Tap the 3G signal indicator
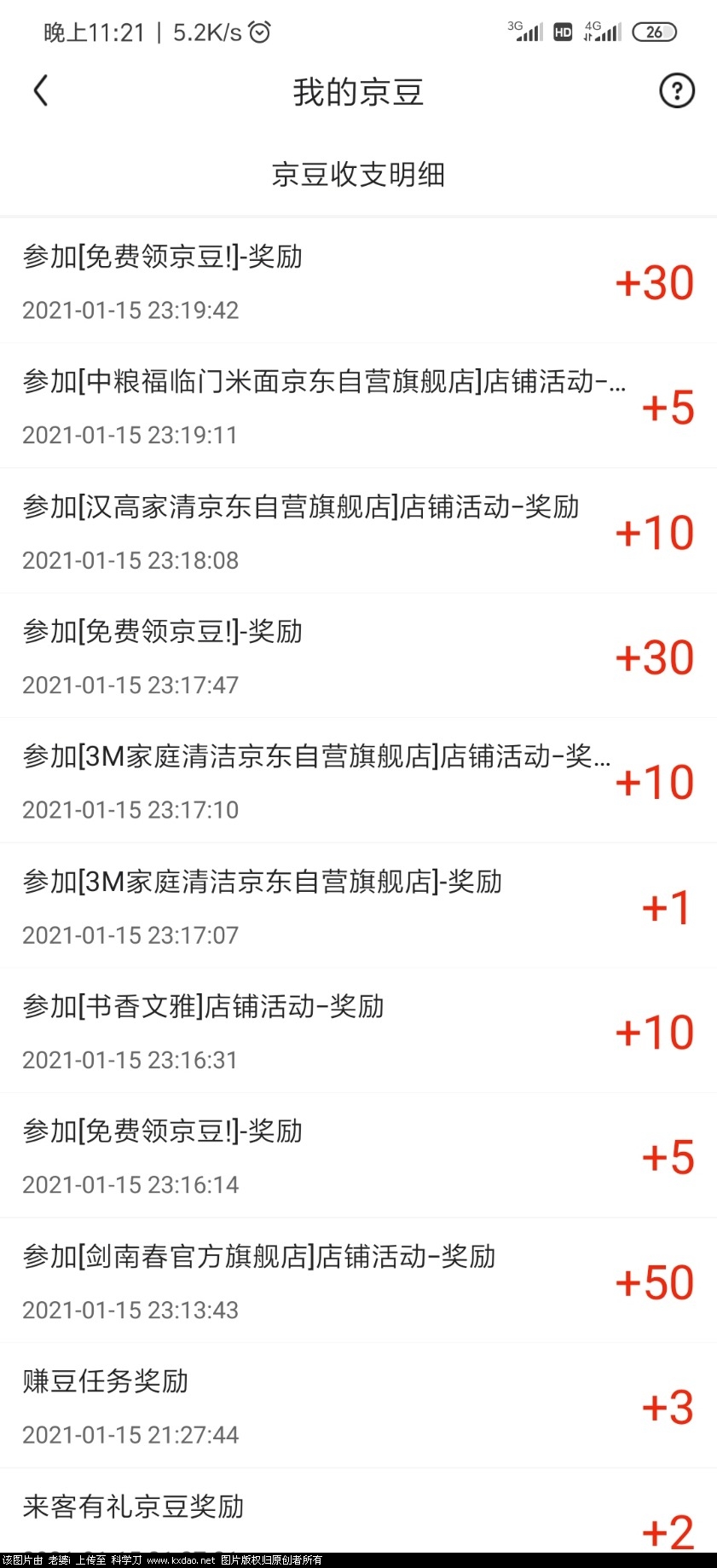This screenshot has height=1568, width=717. point(524,32)
